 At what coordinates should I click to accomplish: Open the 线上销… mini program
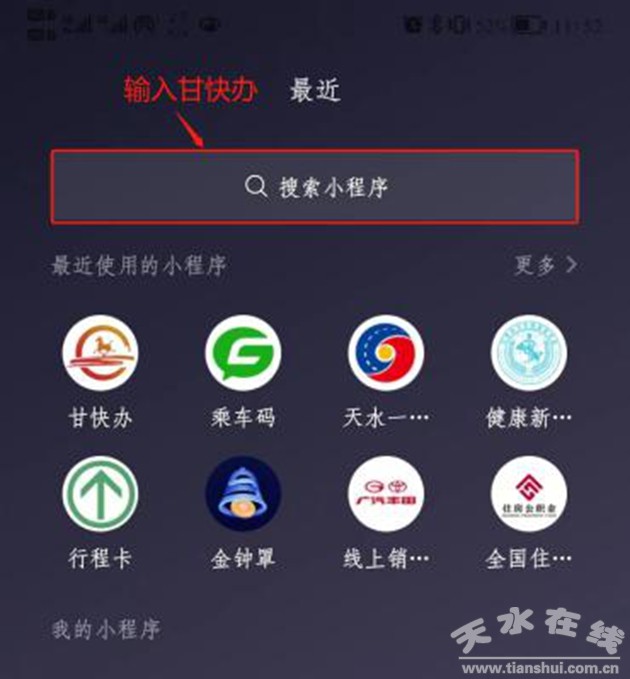[386, 494]
